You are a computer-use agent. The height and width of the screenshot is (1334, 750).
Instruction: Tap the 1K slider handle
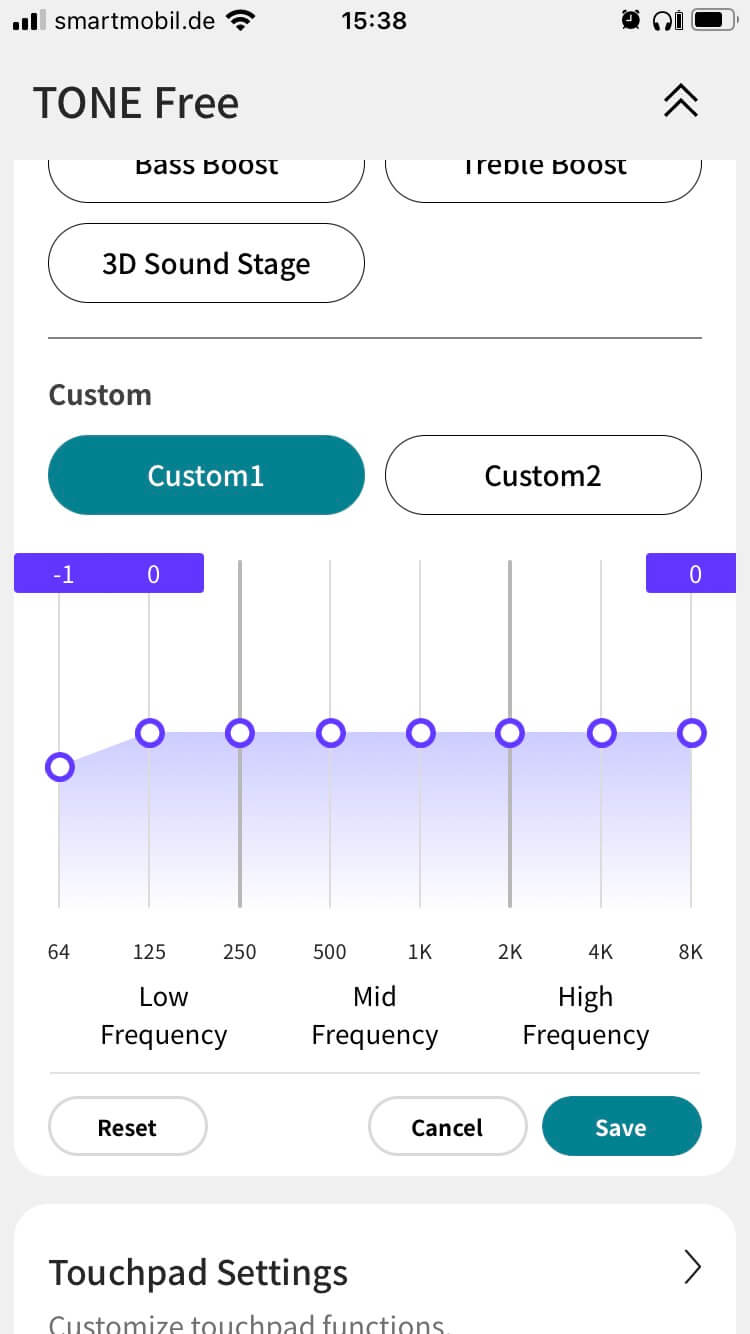click(x=420, y=733)
